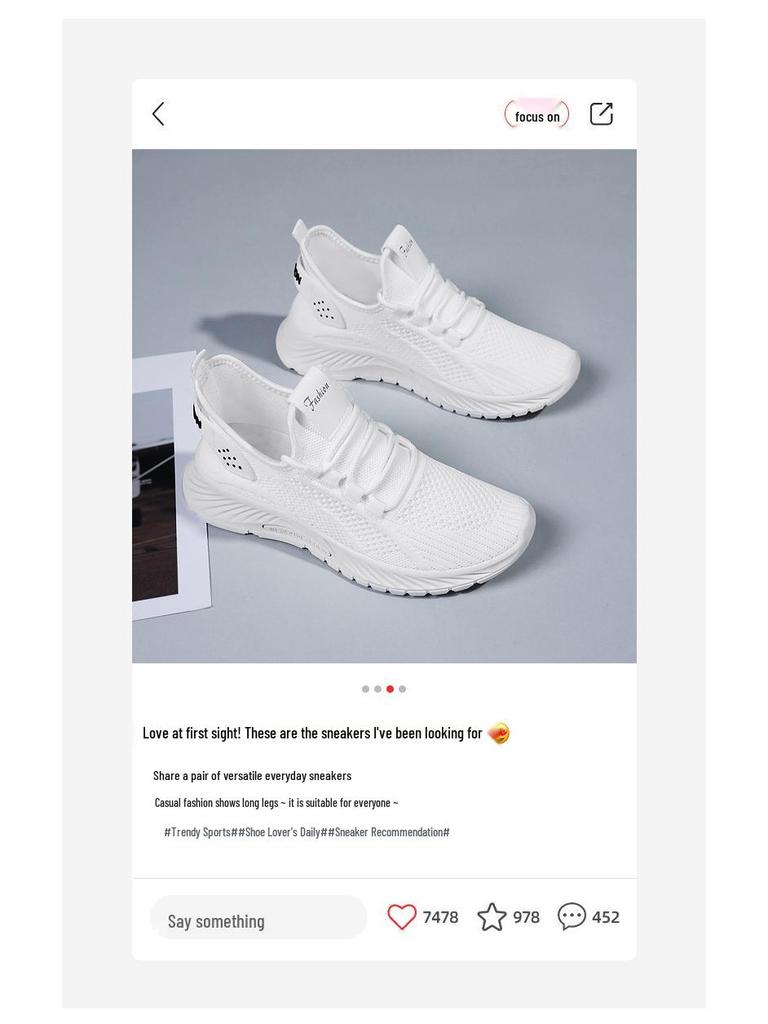Tap the back arrow to go back
Viewport: 768px width, 1024px height.
[160, 114]
